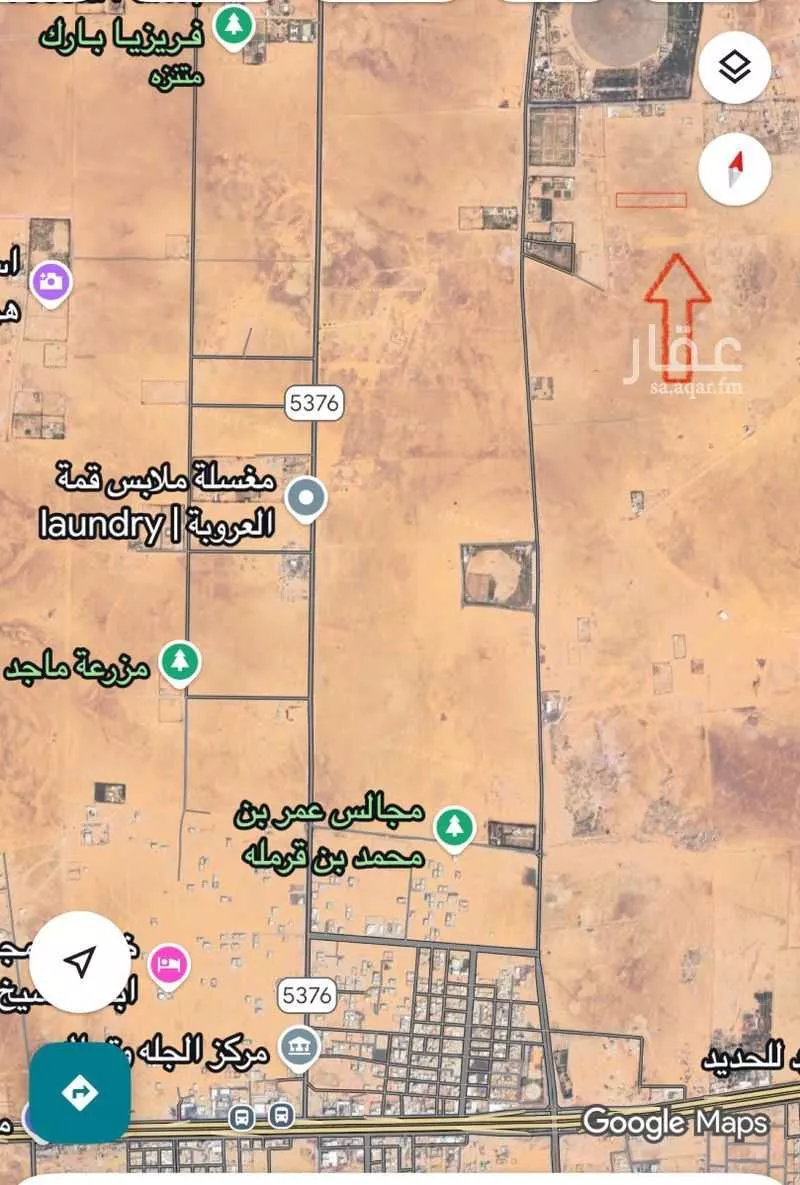Open the مركز الجله pin
The width and height of the screenshot is (800, 1185).
click(298, 1048)
